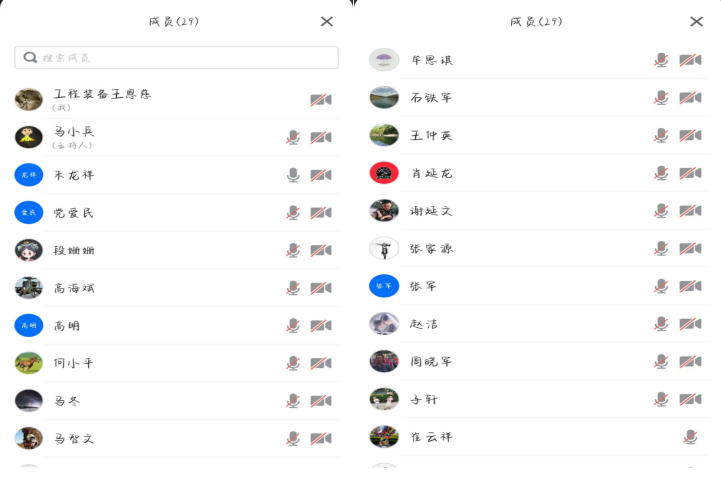Open member row 牟思祺
Viewport: 721px width, 477px height.
point(432,60)
